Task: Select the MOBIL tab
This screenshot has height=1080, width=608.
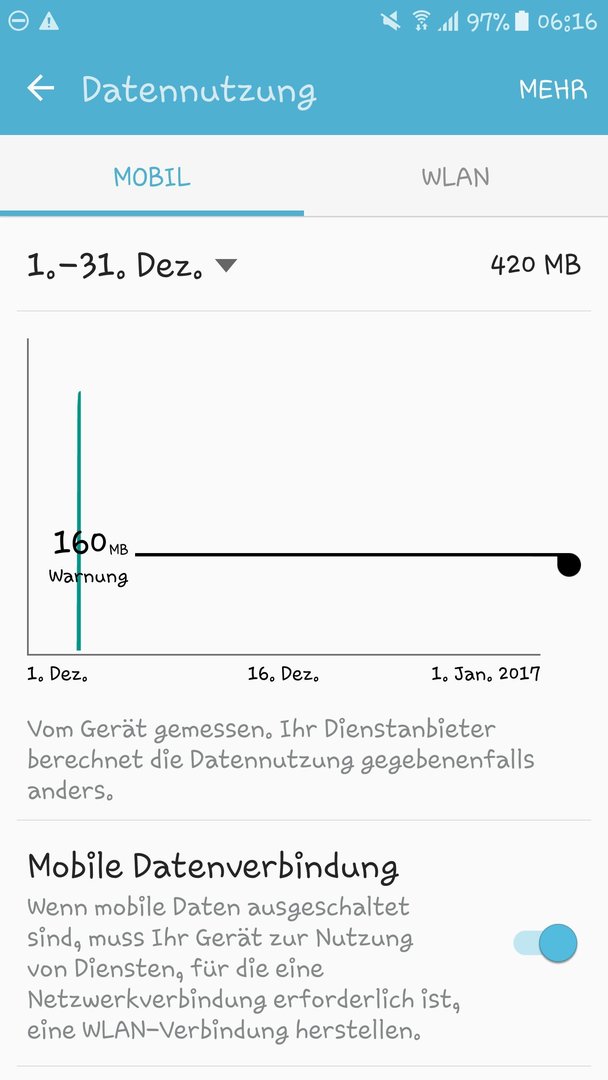Action: click(151, 176)
